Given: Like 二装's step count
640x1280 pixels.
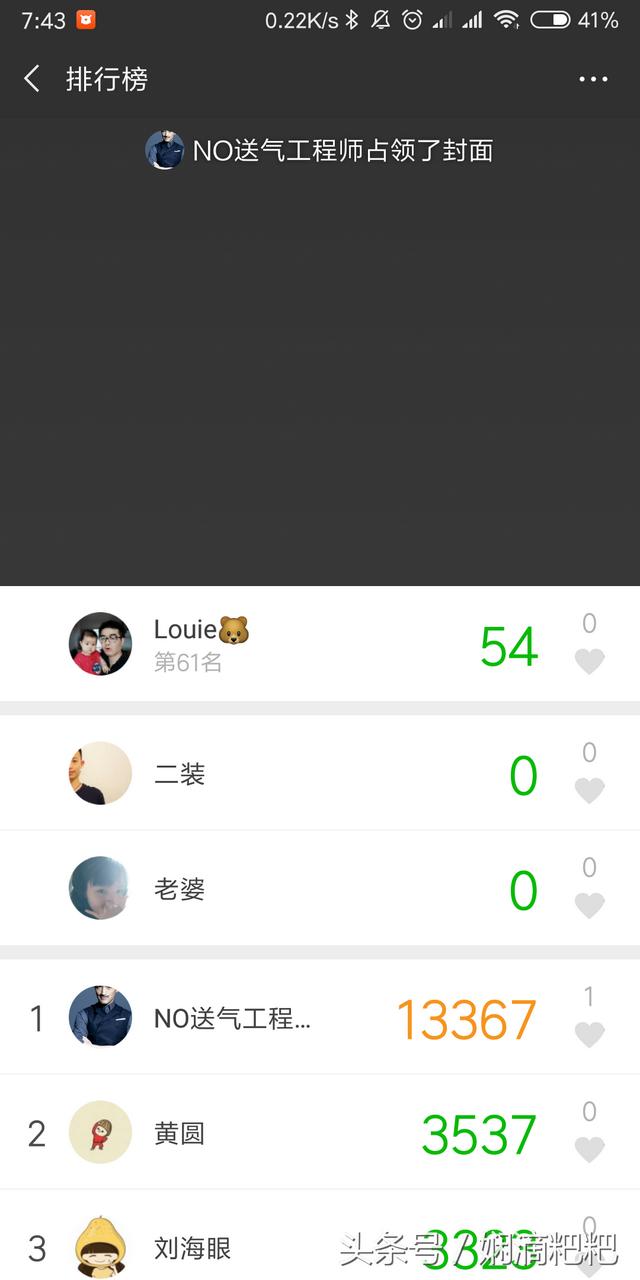Looking at the screenshot, I should tap(589, 790).
